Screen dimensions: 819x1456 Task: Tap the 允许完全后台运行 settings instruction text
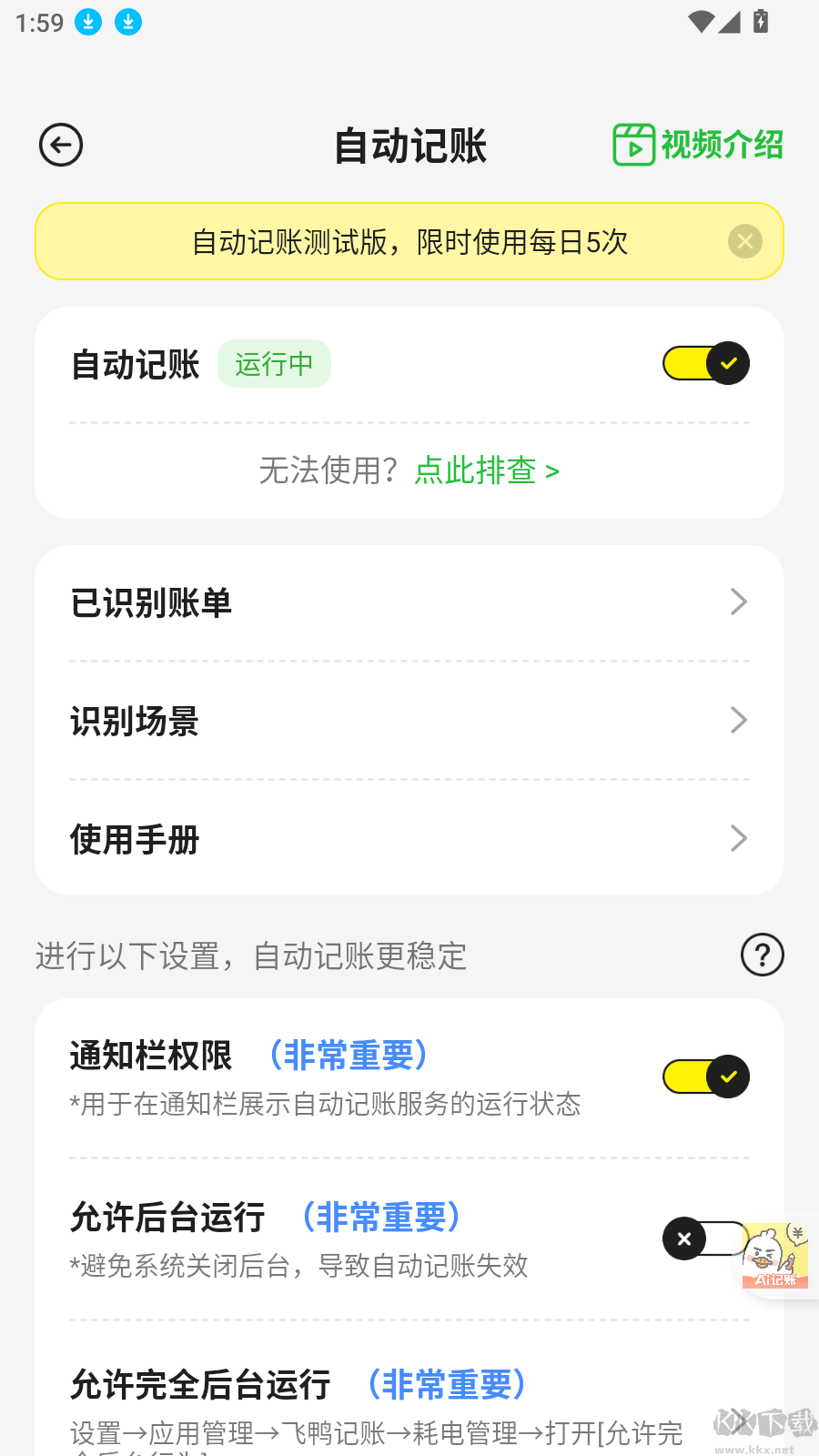[373, 1432]
